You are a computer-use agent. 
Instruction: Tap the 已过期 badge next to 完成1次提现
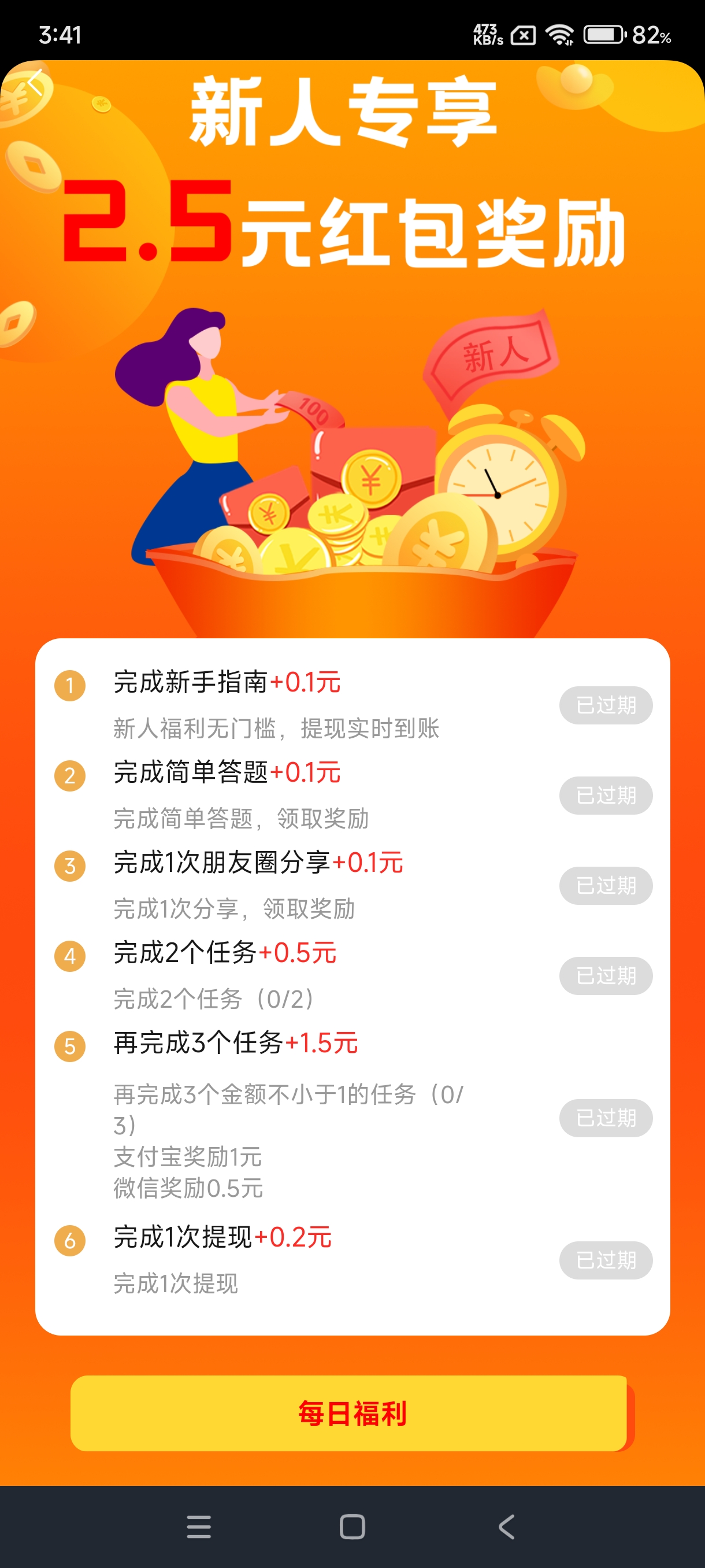pos(605,1260)
